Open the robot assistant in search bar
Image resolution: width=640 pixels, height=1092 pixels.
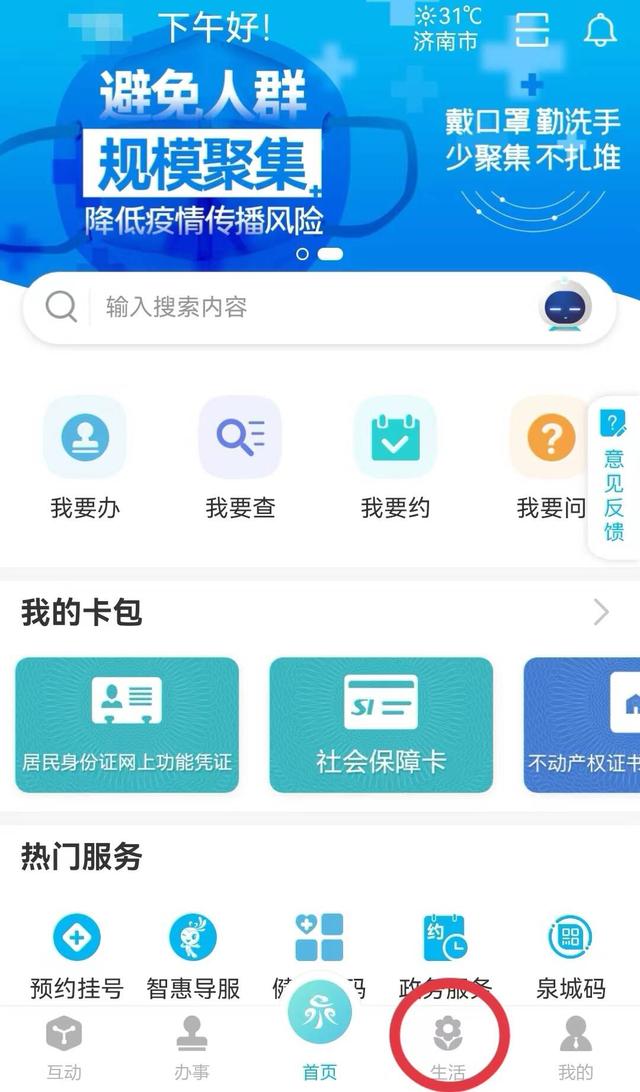(x=566, y=308)
